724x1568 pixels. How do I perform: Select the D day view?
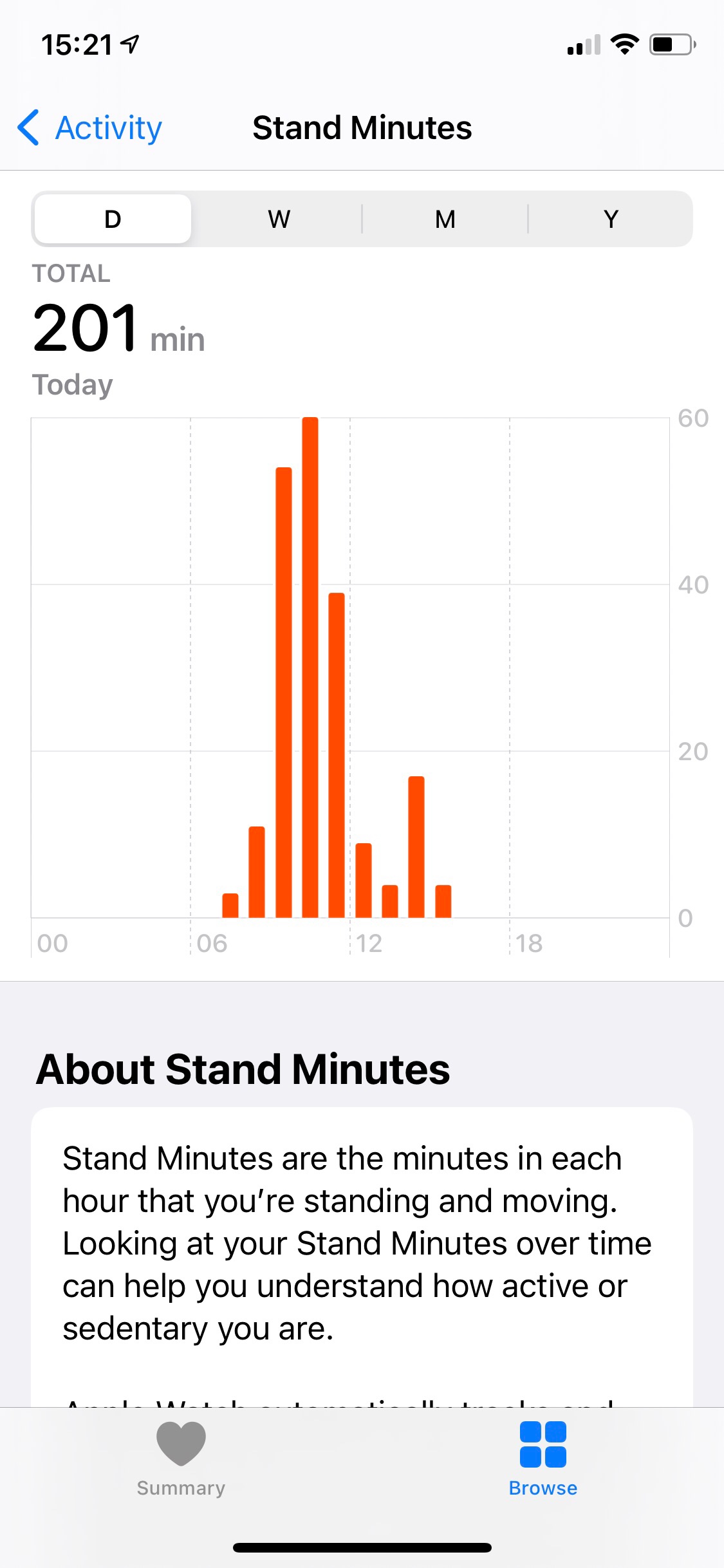tap(113, 219)
